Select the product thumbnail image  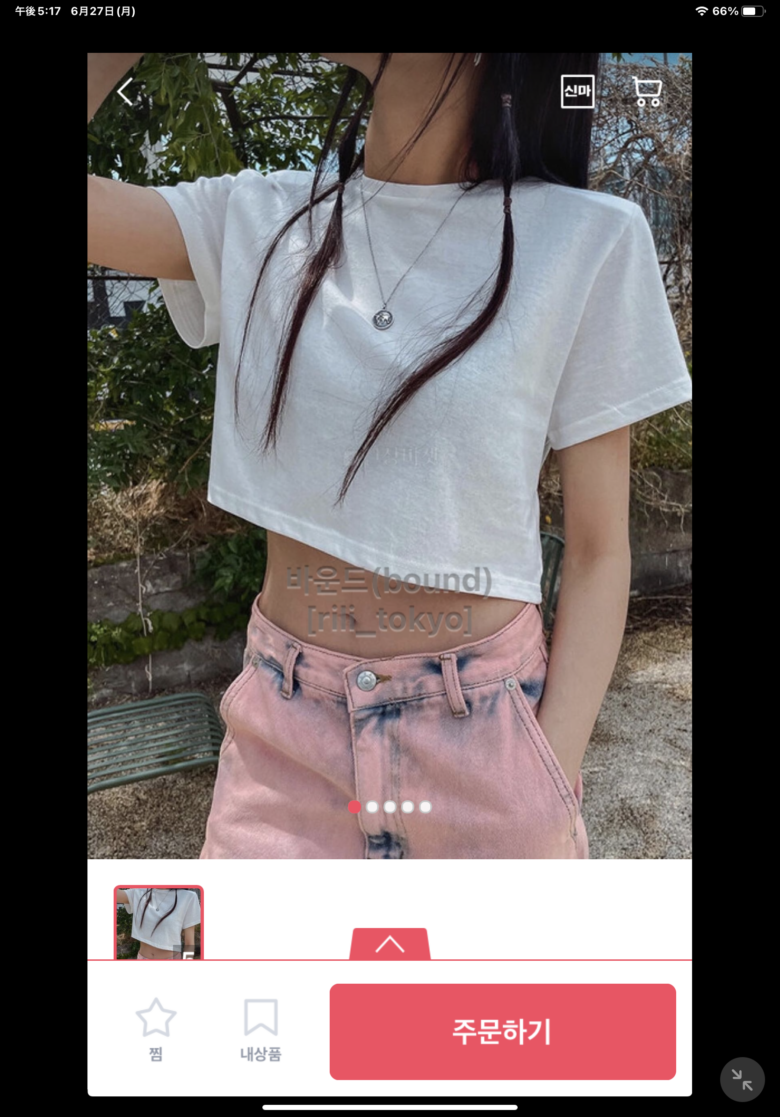[x=158, y=922]
